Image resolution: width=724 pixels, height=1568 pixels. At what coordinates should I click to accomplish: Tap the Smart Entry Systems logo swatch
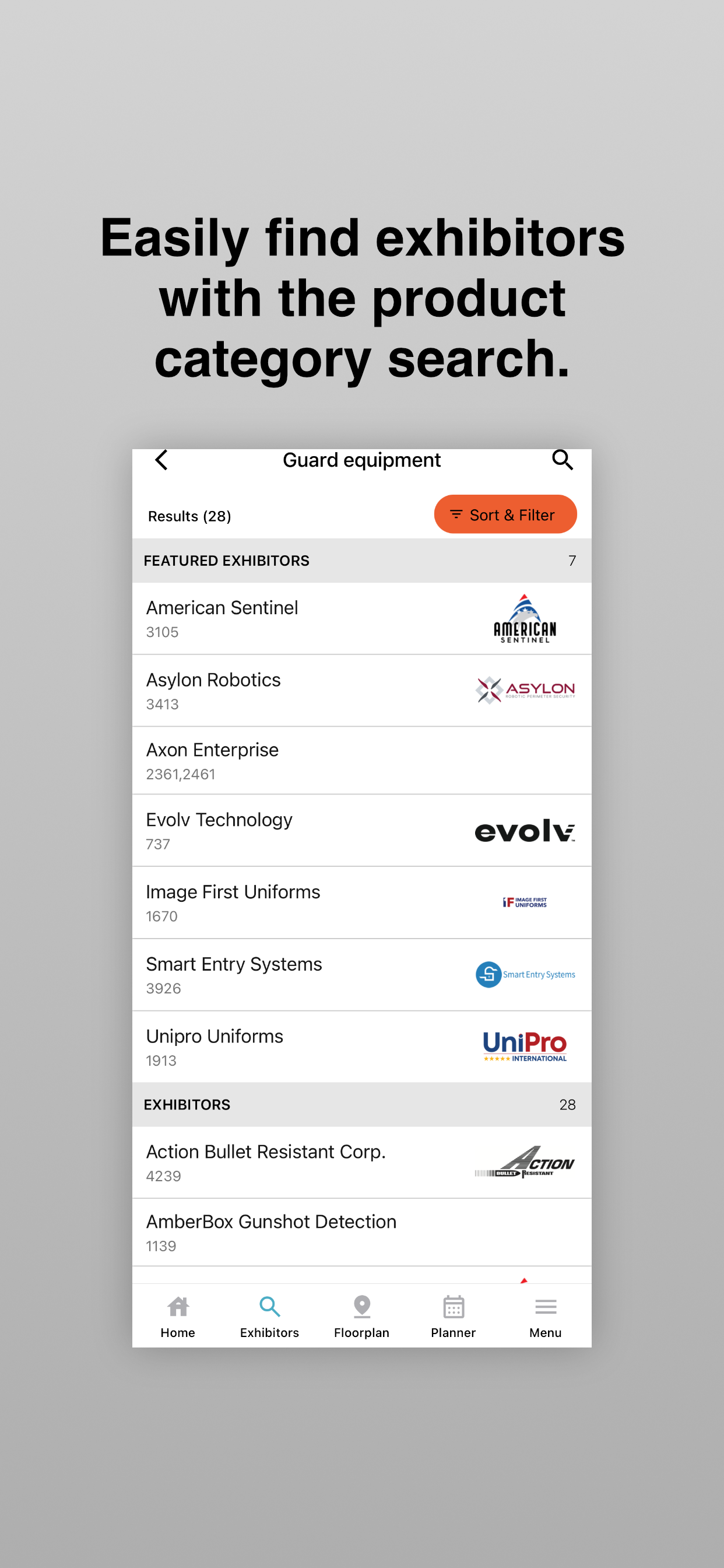click(526, 974)
